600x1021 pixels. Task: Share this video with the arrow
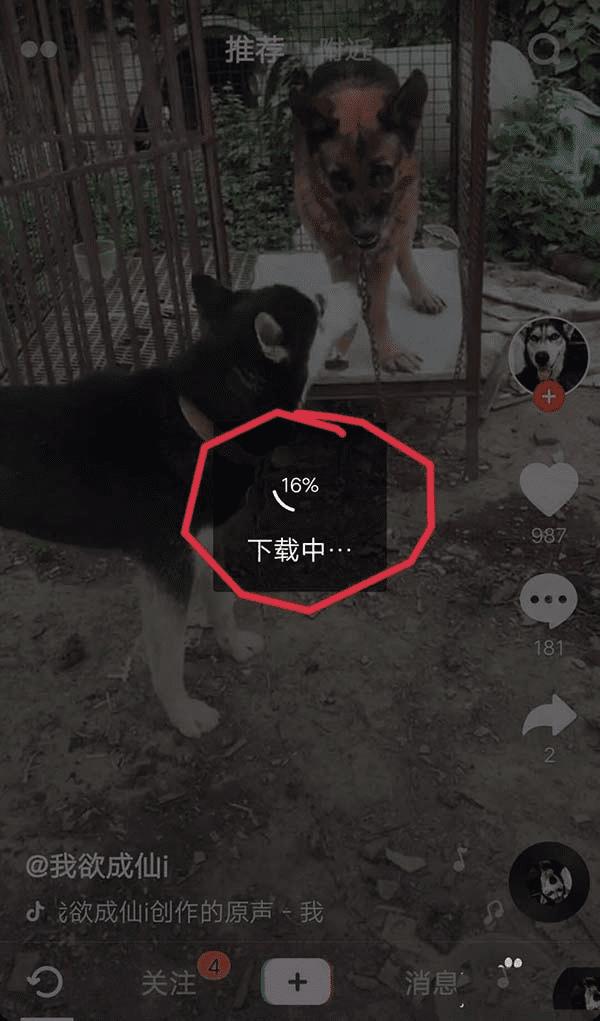click(x=549, y=716)
